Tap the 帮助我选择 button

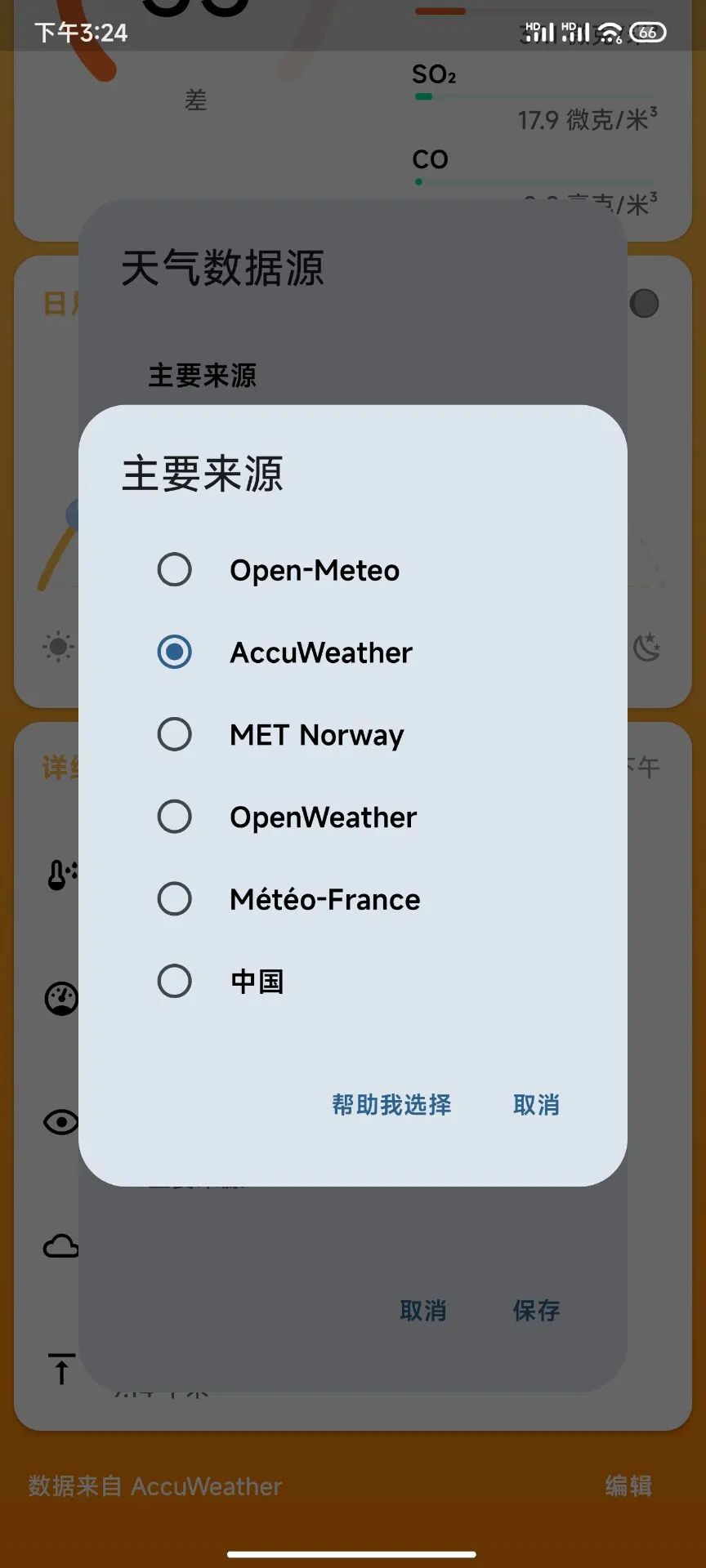[x=391, y=1105]
